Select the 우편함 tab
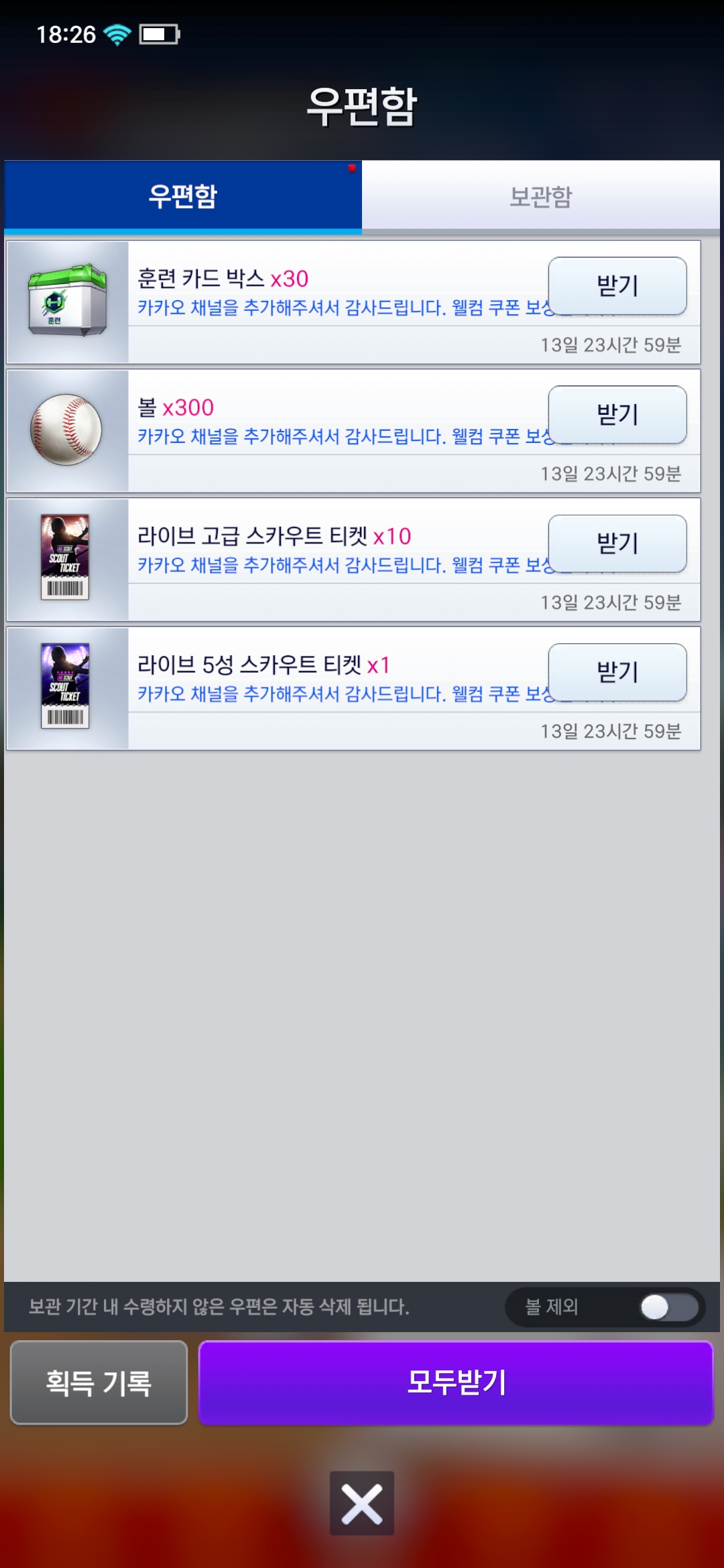The image size is (724, 1568). (x=182, y=196)
